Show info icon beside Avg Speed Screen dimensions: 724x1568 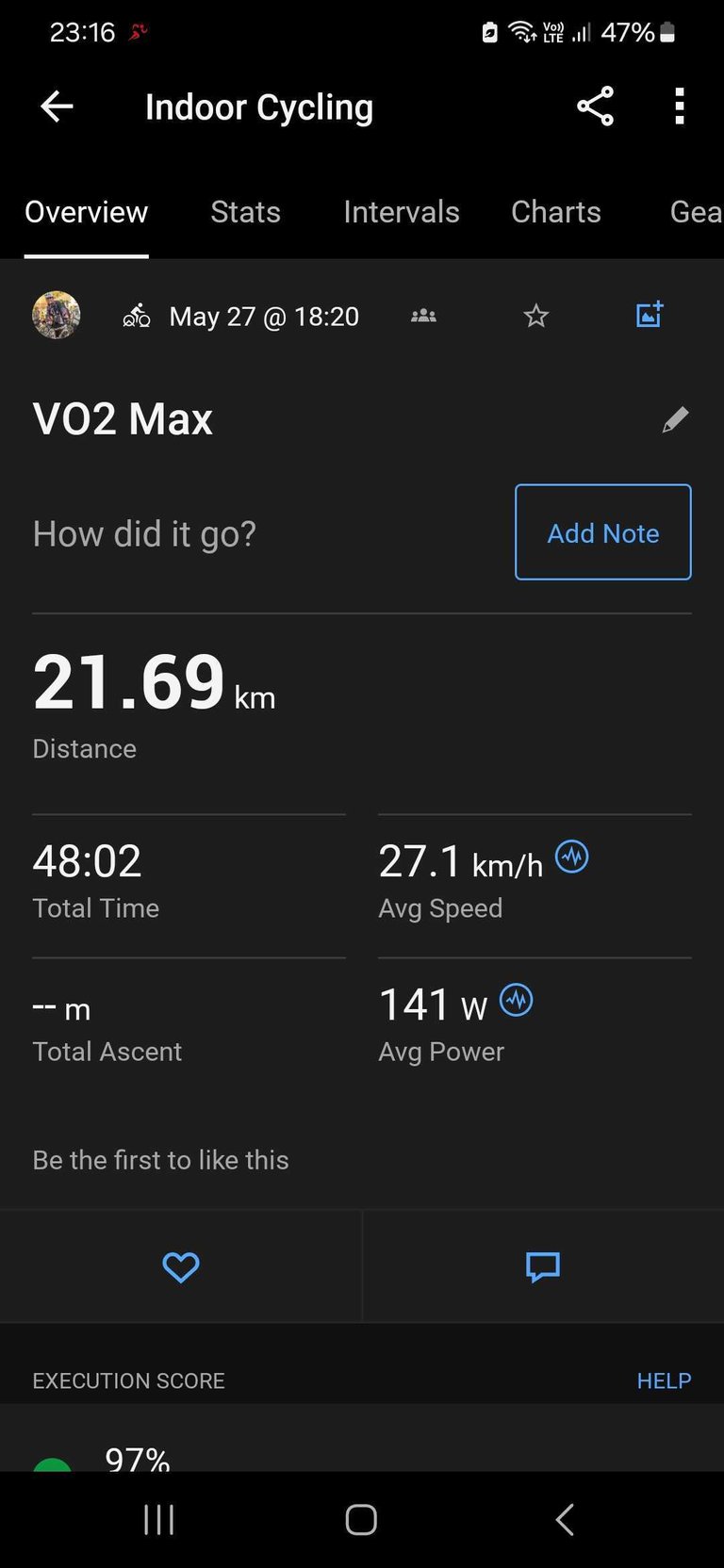pos(571,857)
